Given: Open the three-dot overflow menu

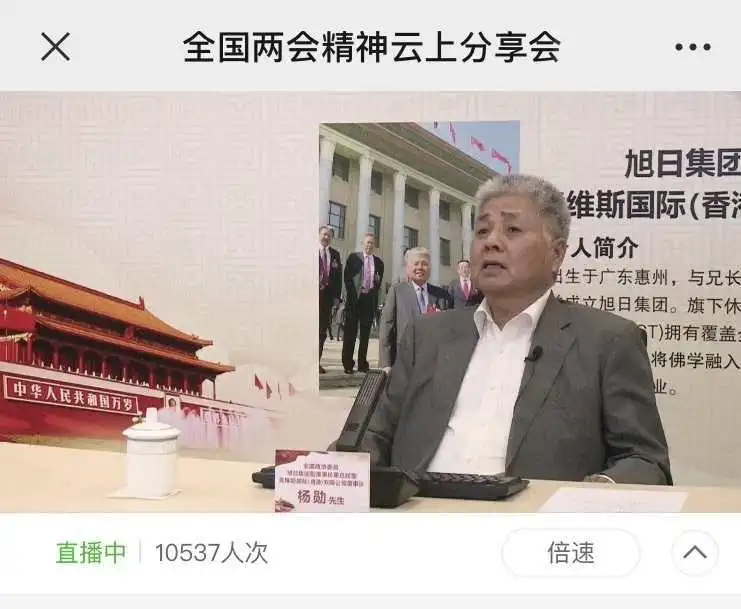Looking at the screenshot, I should (x=692, y=46).
